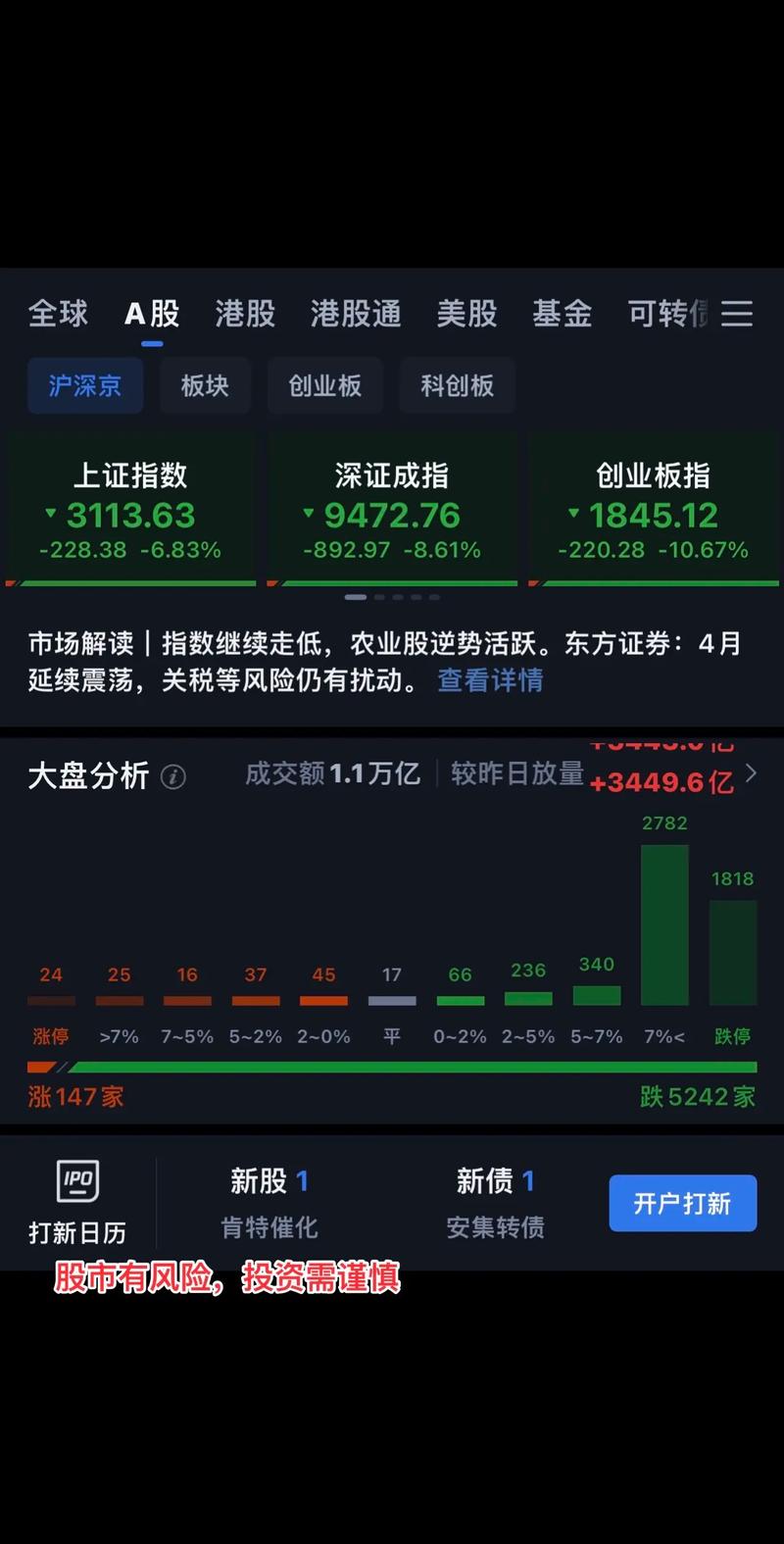Select the 港股 tab
Viewport: 784px width, 1544px height.
[245, 314]
